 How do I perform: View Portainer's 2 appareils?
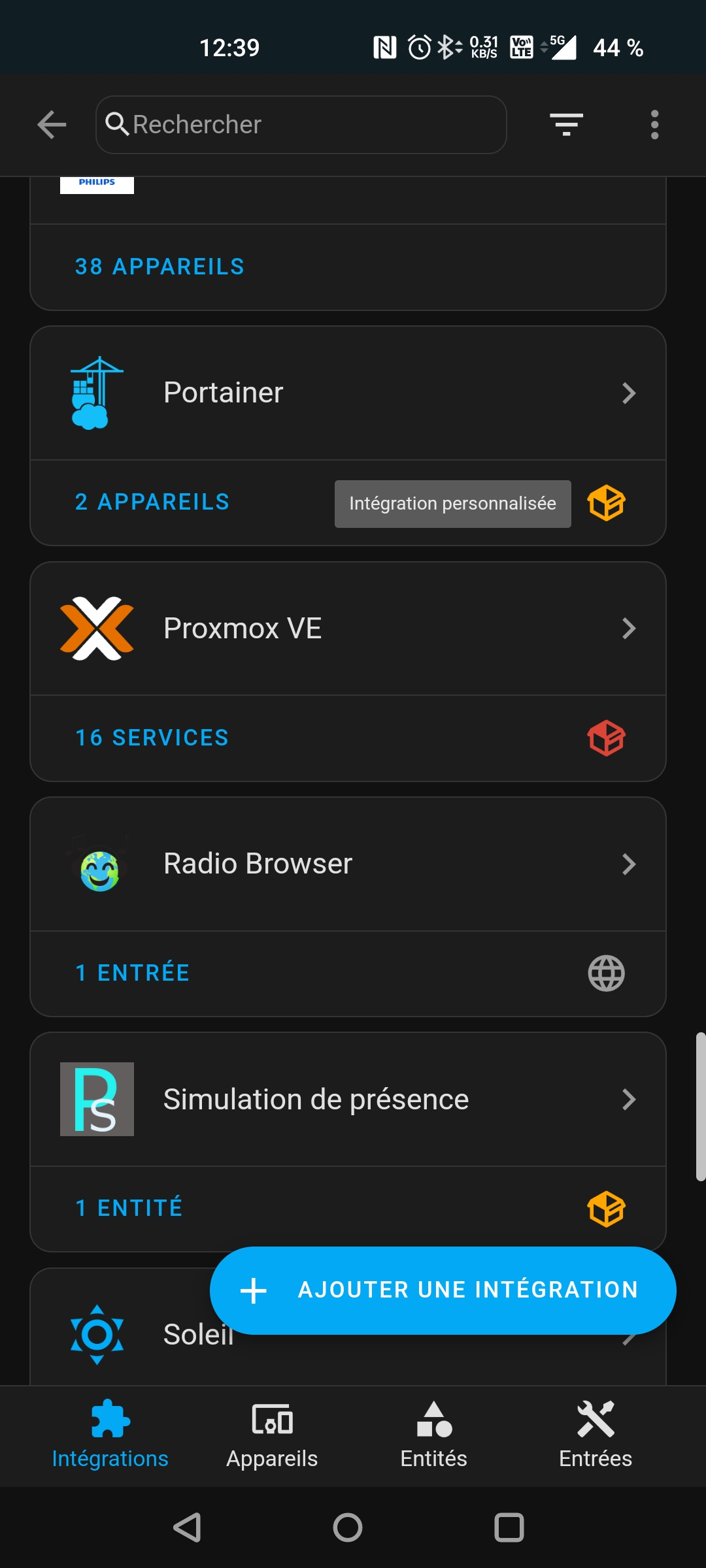pos(152,502)
